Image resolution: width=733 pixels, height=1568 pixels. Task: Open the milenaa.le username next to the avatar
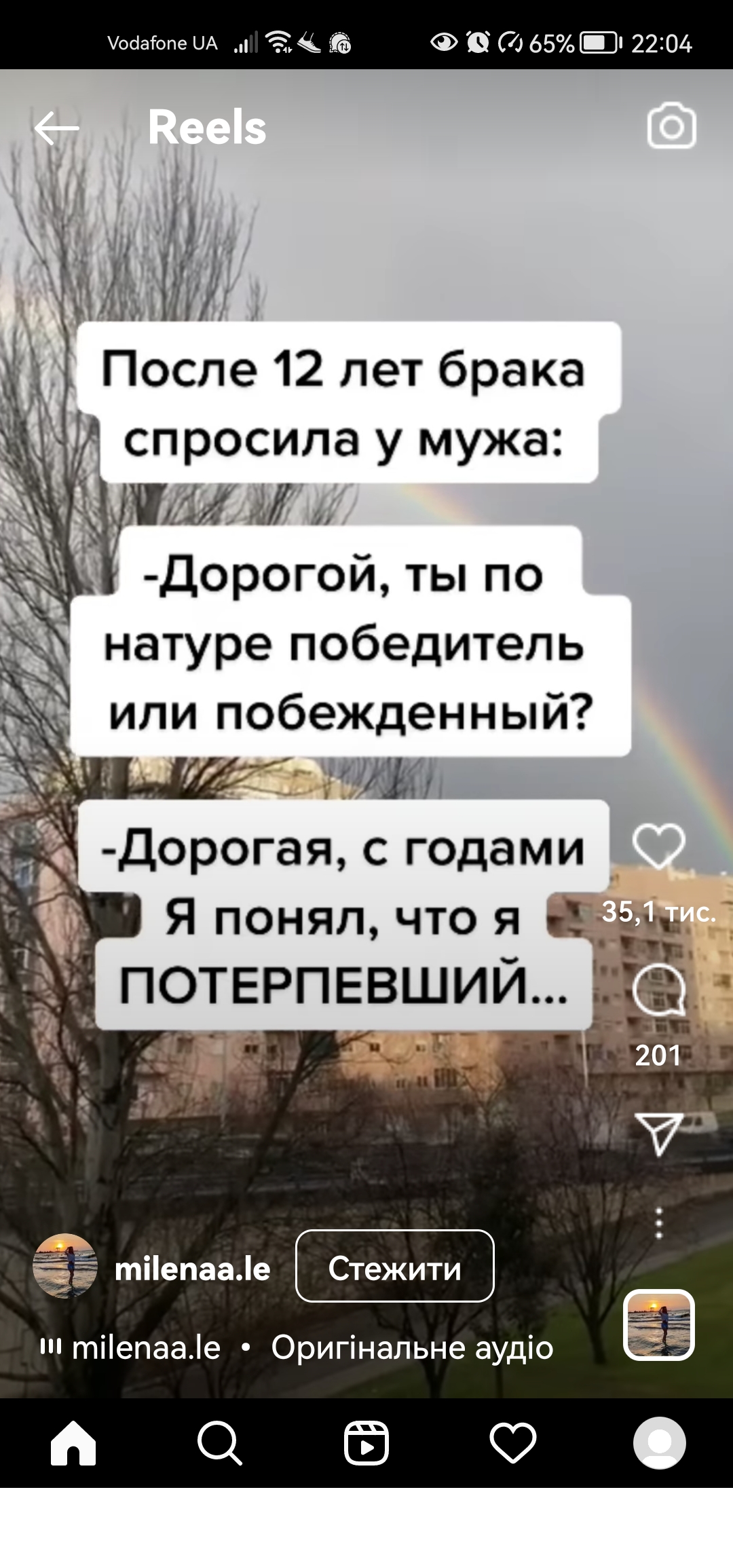point(193,1268)
